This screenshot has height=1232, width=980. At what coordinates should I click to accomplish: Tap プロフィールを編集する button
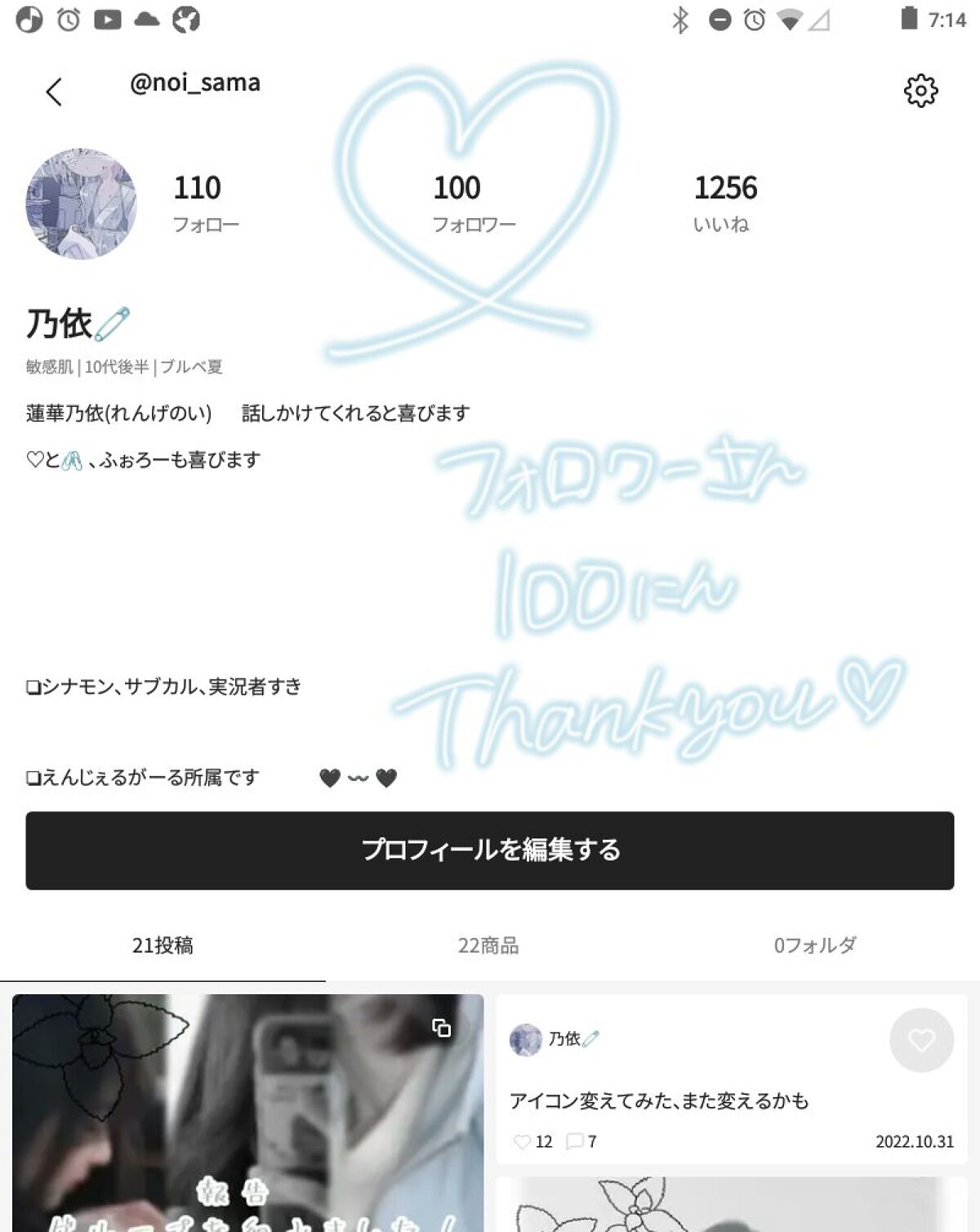pyautogui.click(x=490, y=850)
